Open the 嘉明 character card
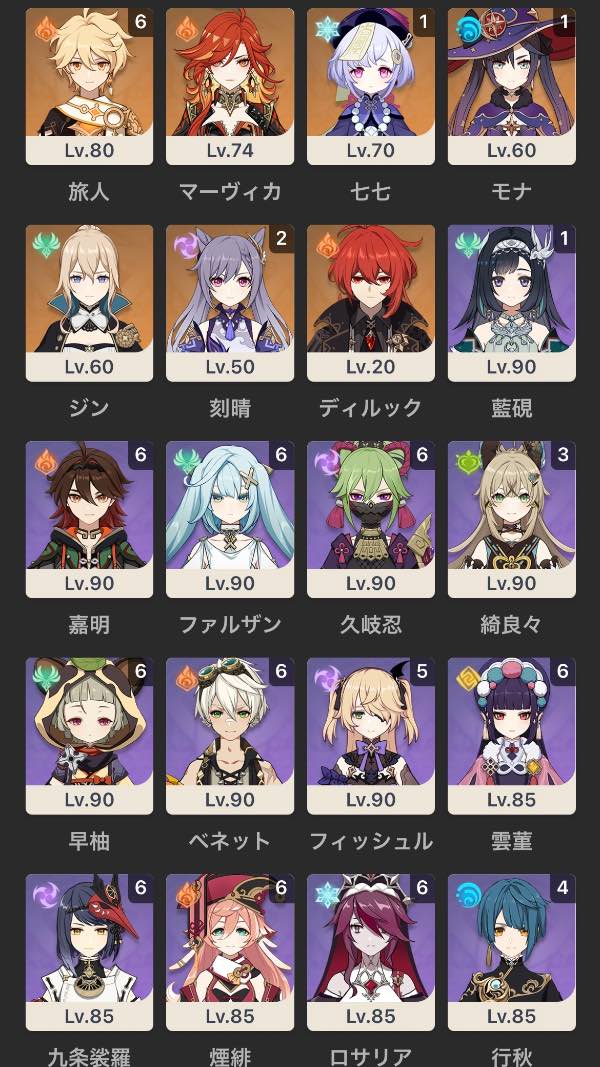600x1067 pixels. tap(89, 520)
